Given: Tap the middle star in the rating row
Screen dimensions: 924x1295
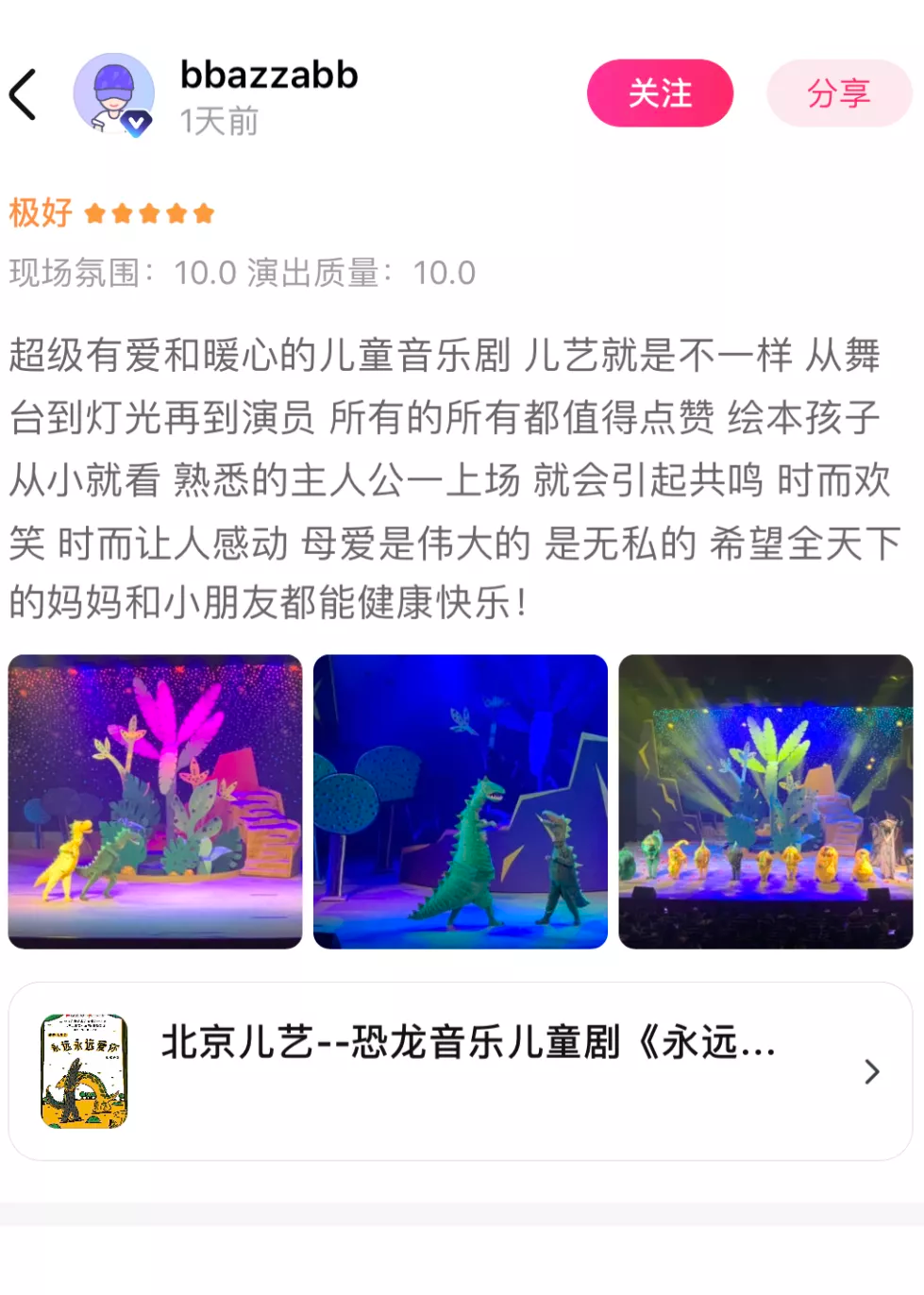Looking at the screenshot, I should (151, 211).
